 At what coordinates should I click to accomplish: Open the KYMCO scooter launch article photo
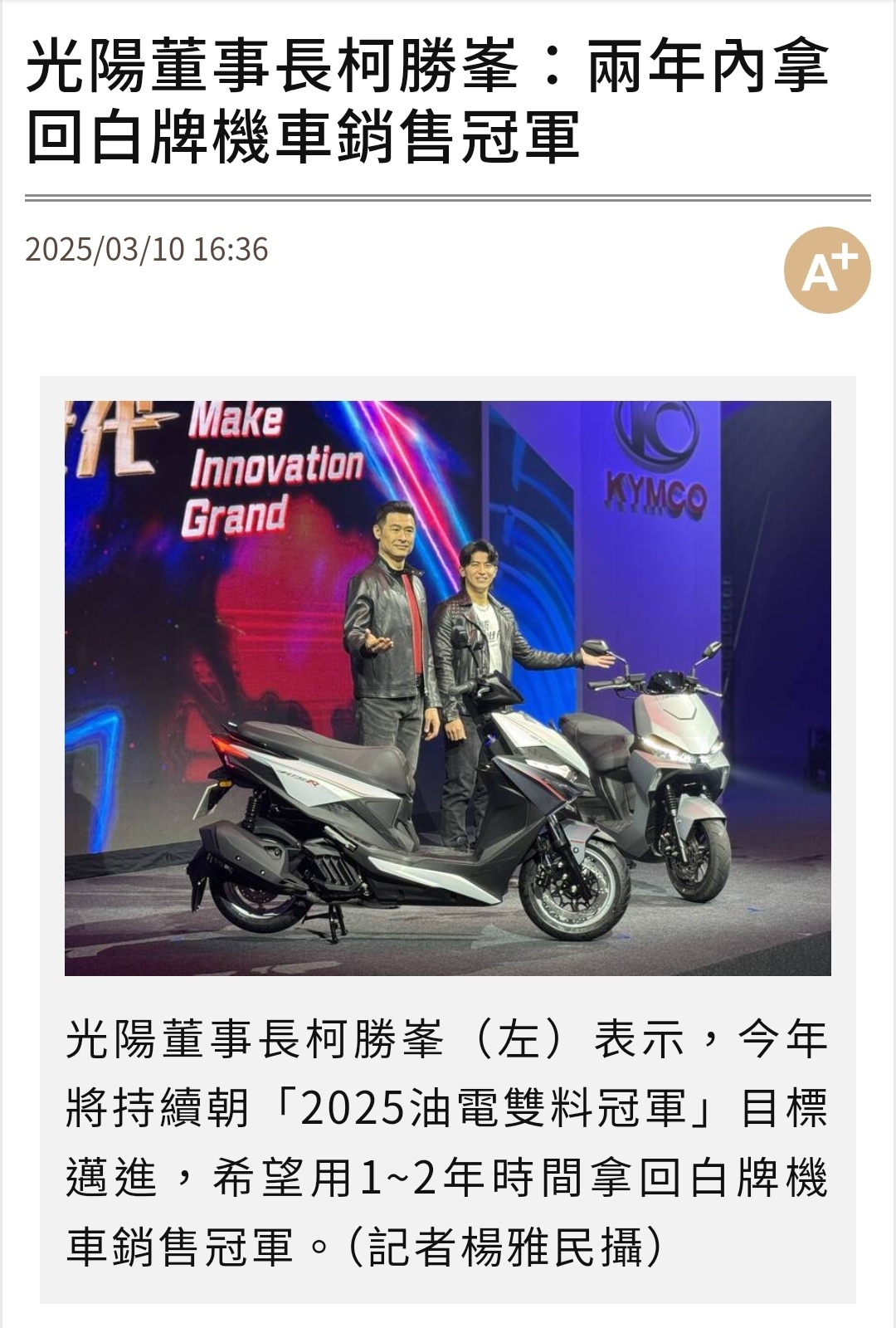[x=448, y=687]
